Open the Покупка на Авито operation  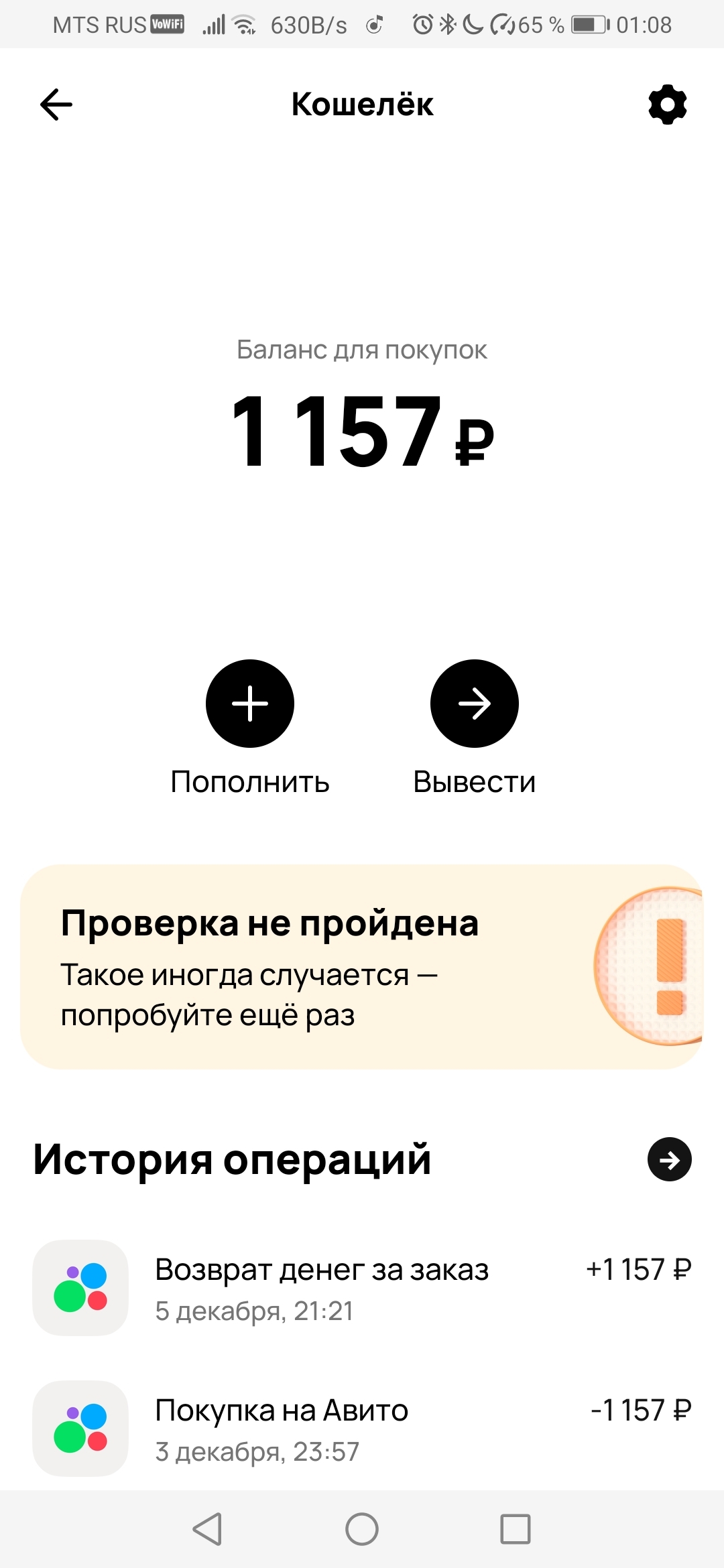point(362,1429)
